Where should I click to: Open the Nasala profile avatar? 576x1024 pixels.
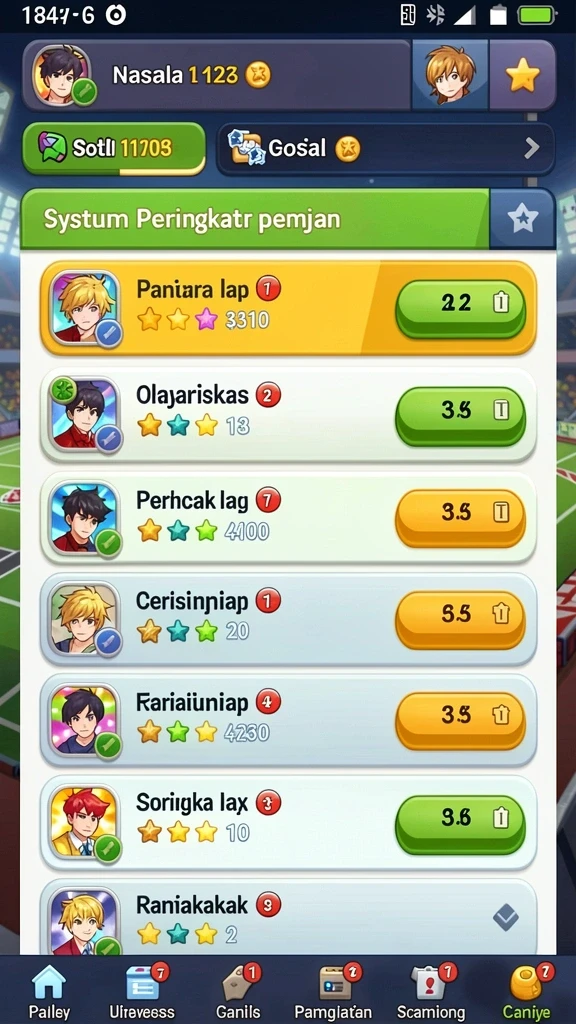(63, 75)
